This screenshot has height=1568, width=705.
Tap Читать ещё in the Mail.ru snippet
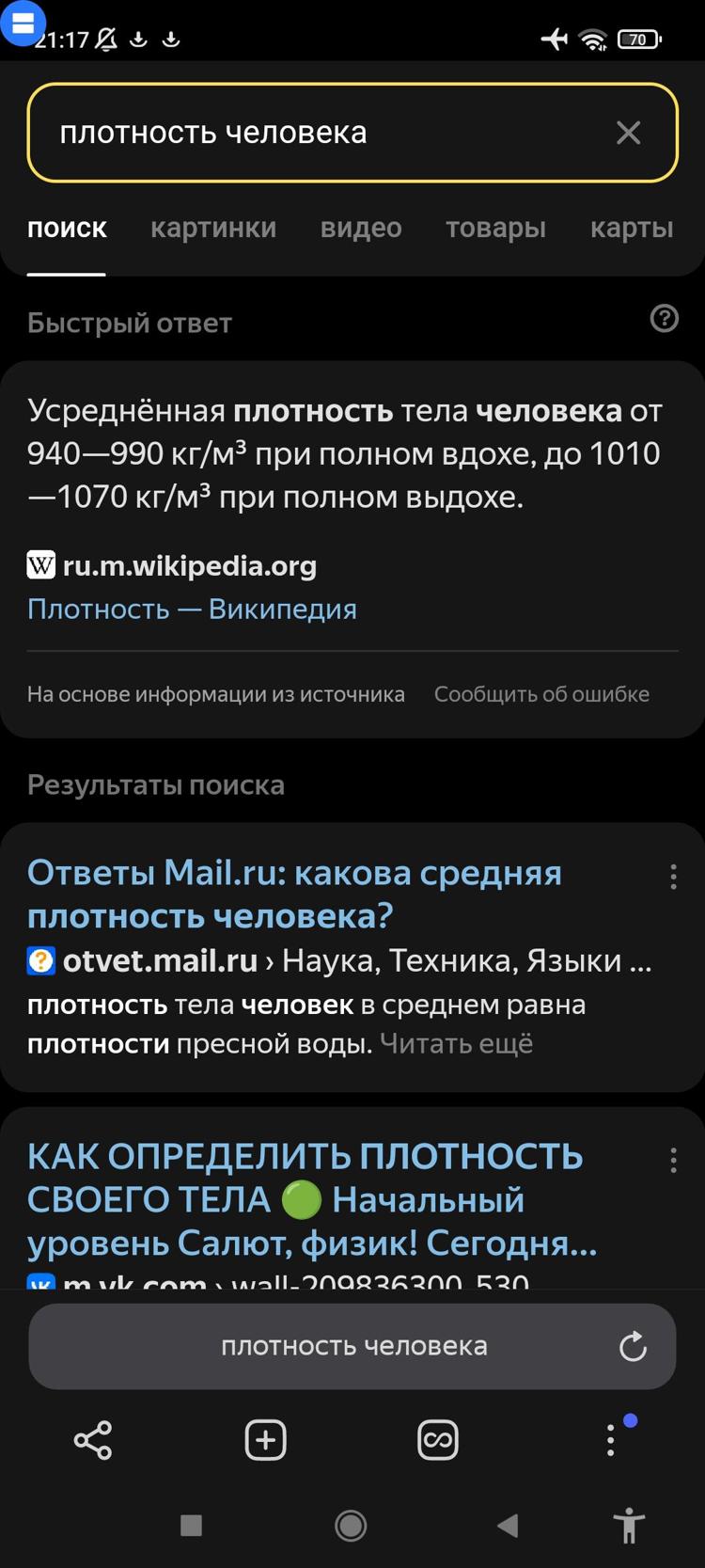[456, 1043]
